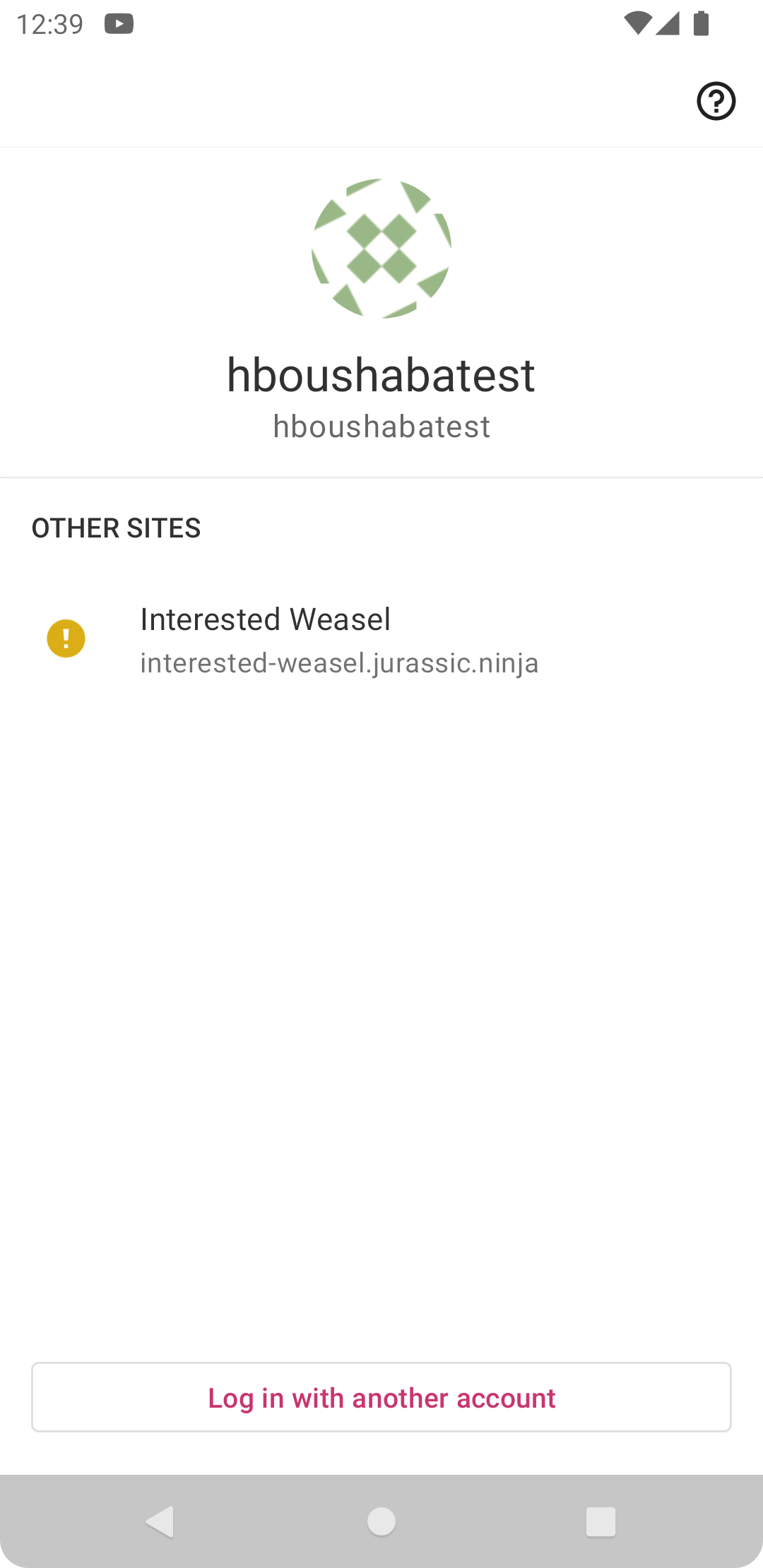Image resolution: width=763 pixels, height=1568 pixels.
Task: Go to home screen via home button
Action: 381,1521
